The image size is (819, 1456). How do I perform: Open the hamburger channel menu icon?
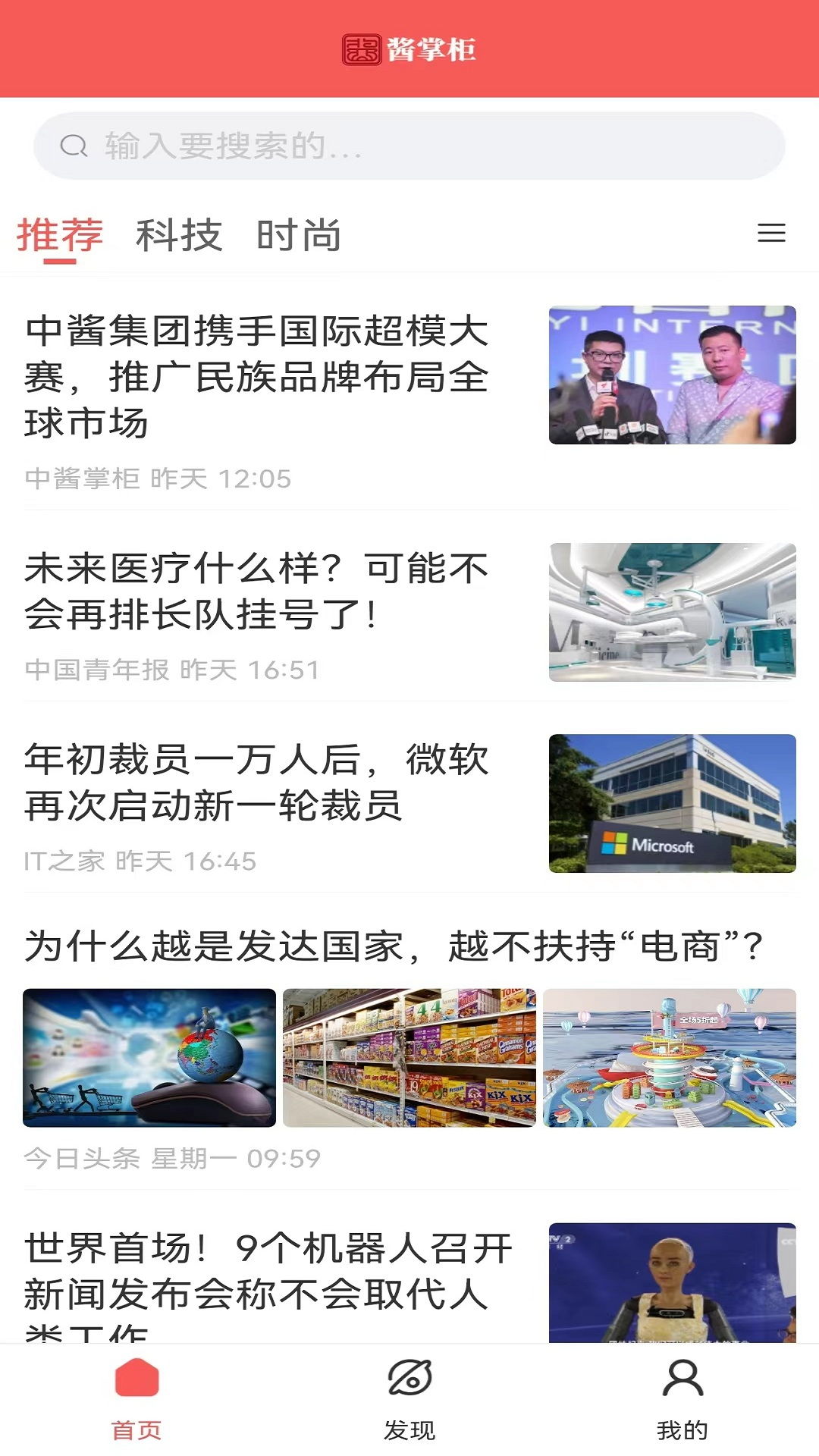coord(771,234)
